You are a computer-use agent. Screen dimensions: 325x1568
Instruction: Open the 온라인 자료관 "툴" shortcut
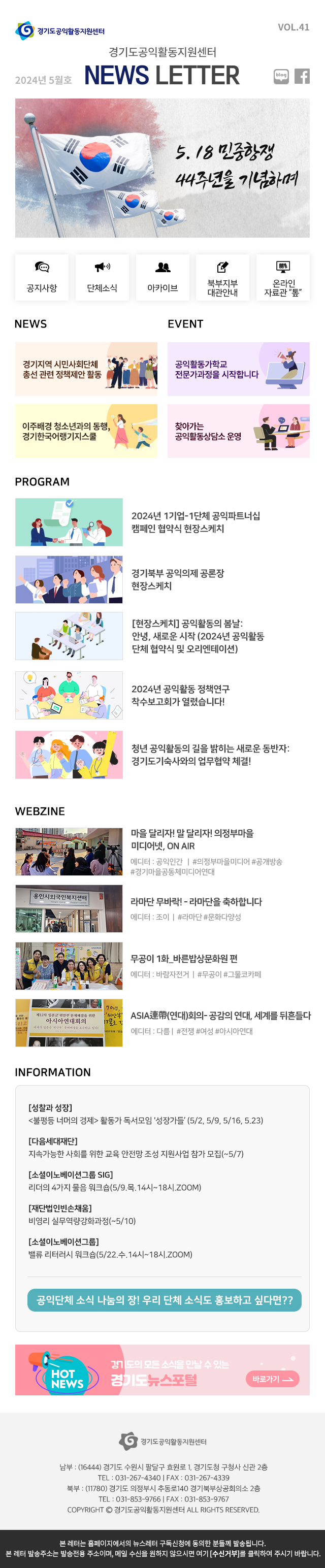(x=282, y=278)
